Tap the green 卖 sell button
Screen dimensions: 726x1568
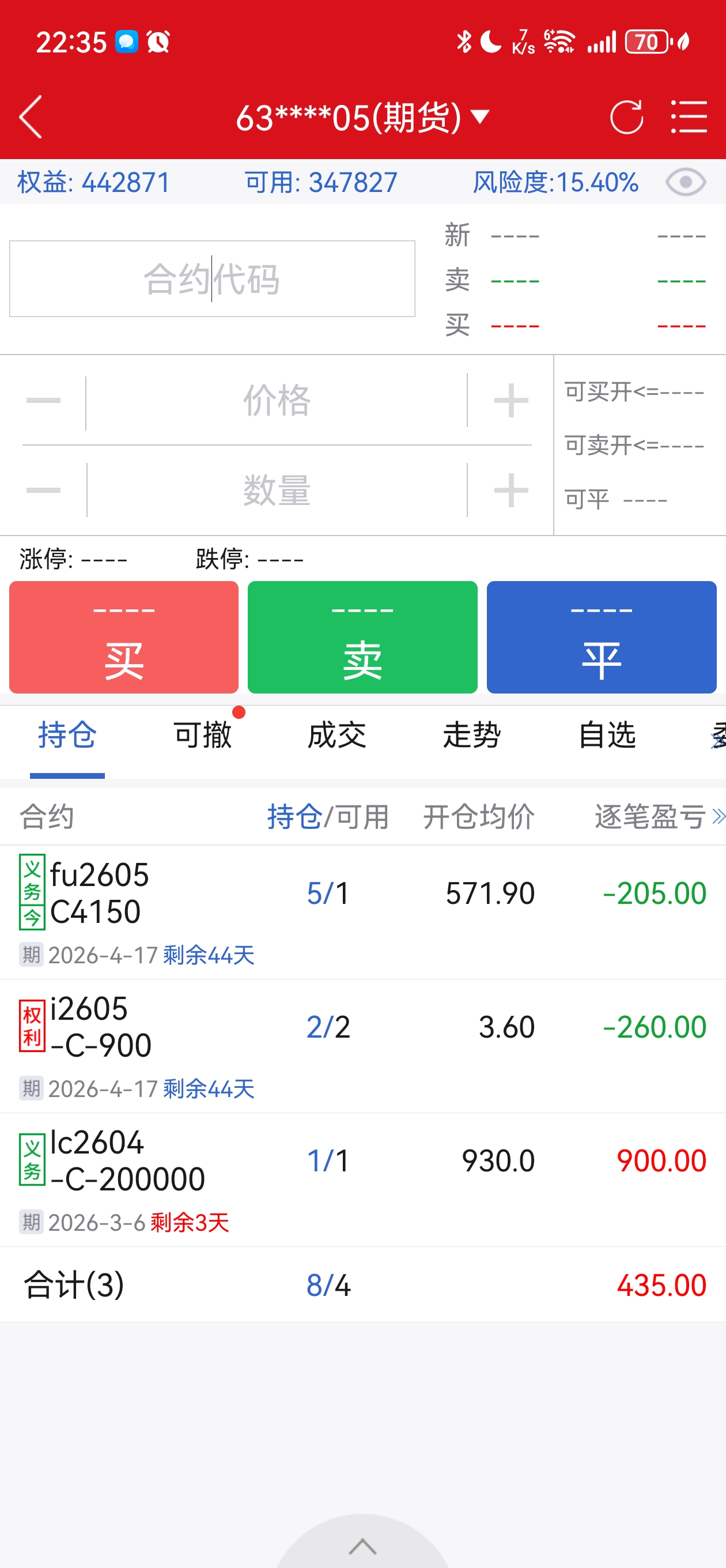(x=362, y=638)
